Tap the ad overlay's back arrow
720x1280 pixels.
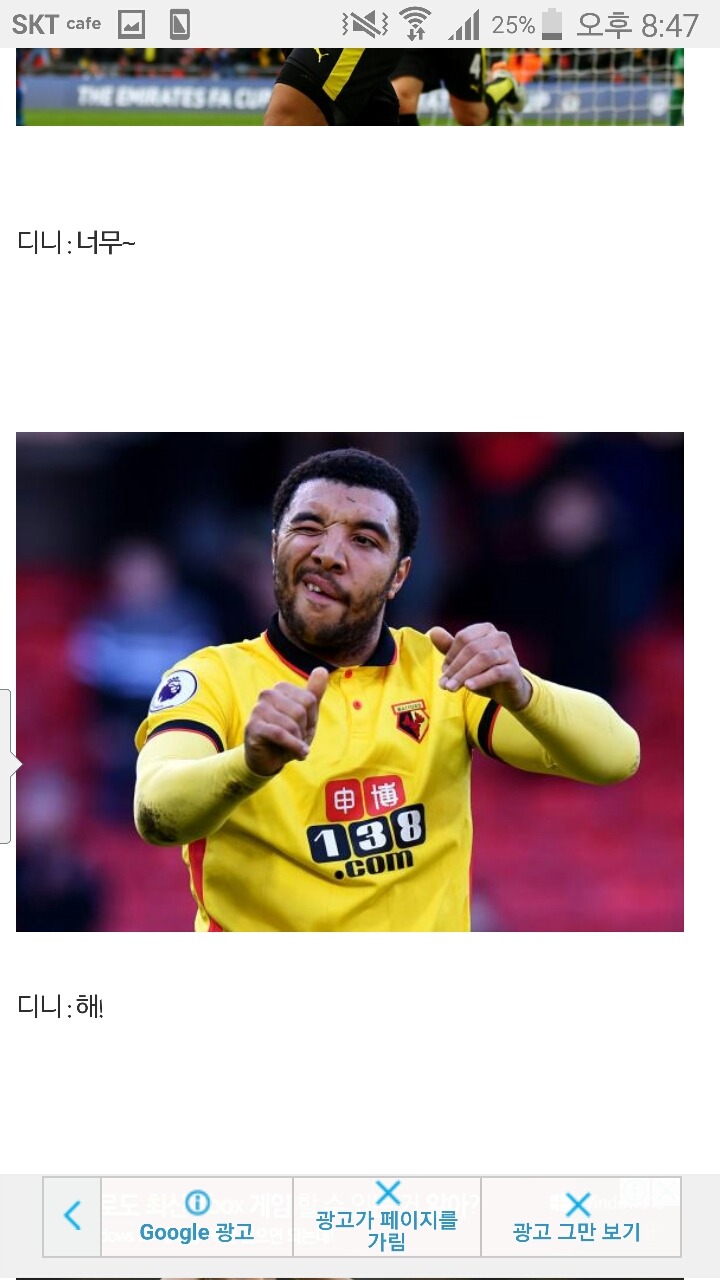tap(72, 1216)
